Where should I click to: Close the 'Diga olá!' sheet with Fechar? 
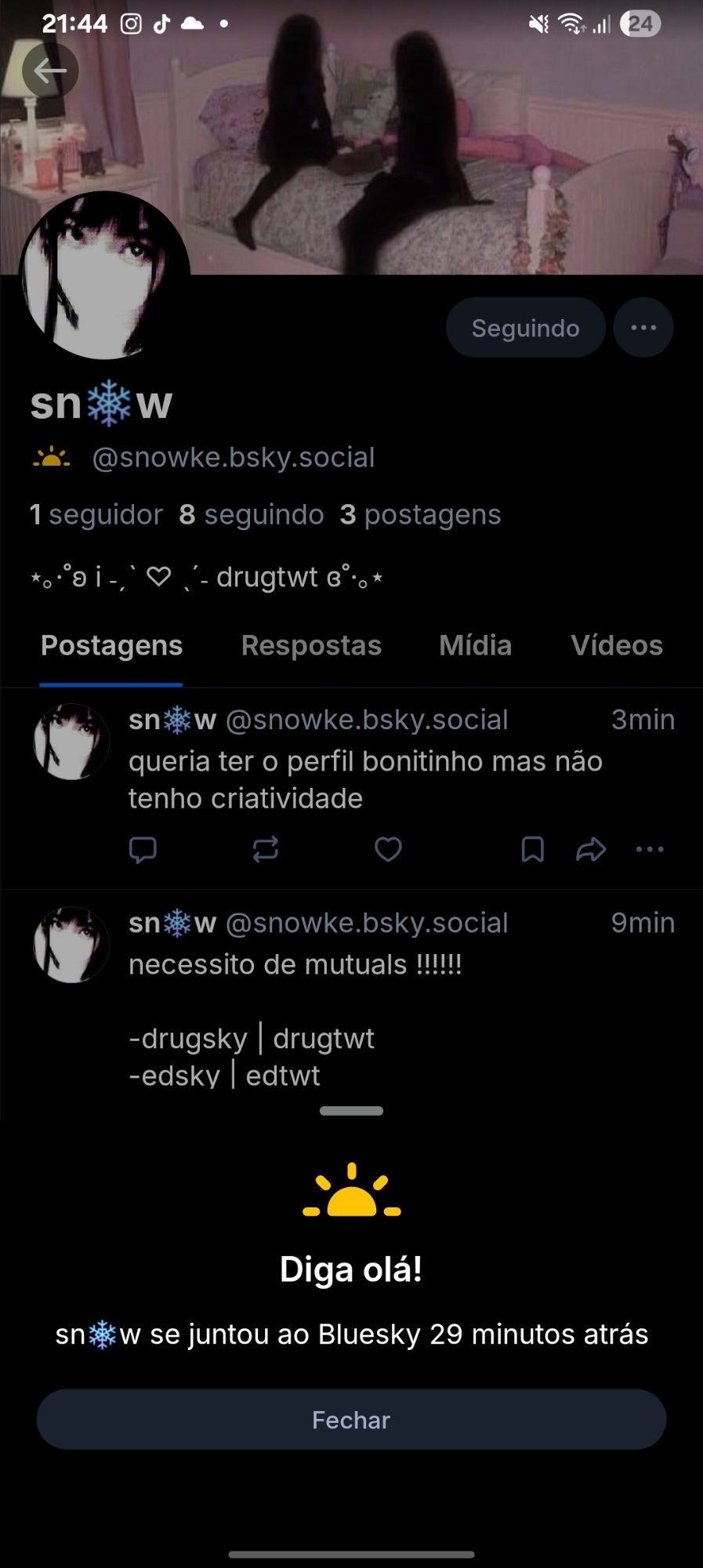tap(351, 1420)
